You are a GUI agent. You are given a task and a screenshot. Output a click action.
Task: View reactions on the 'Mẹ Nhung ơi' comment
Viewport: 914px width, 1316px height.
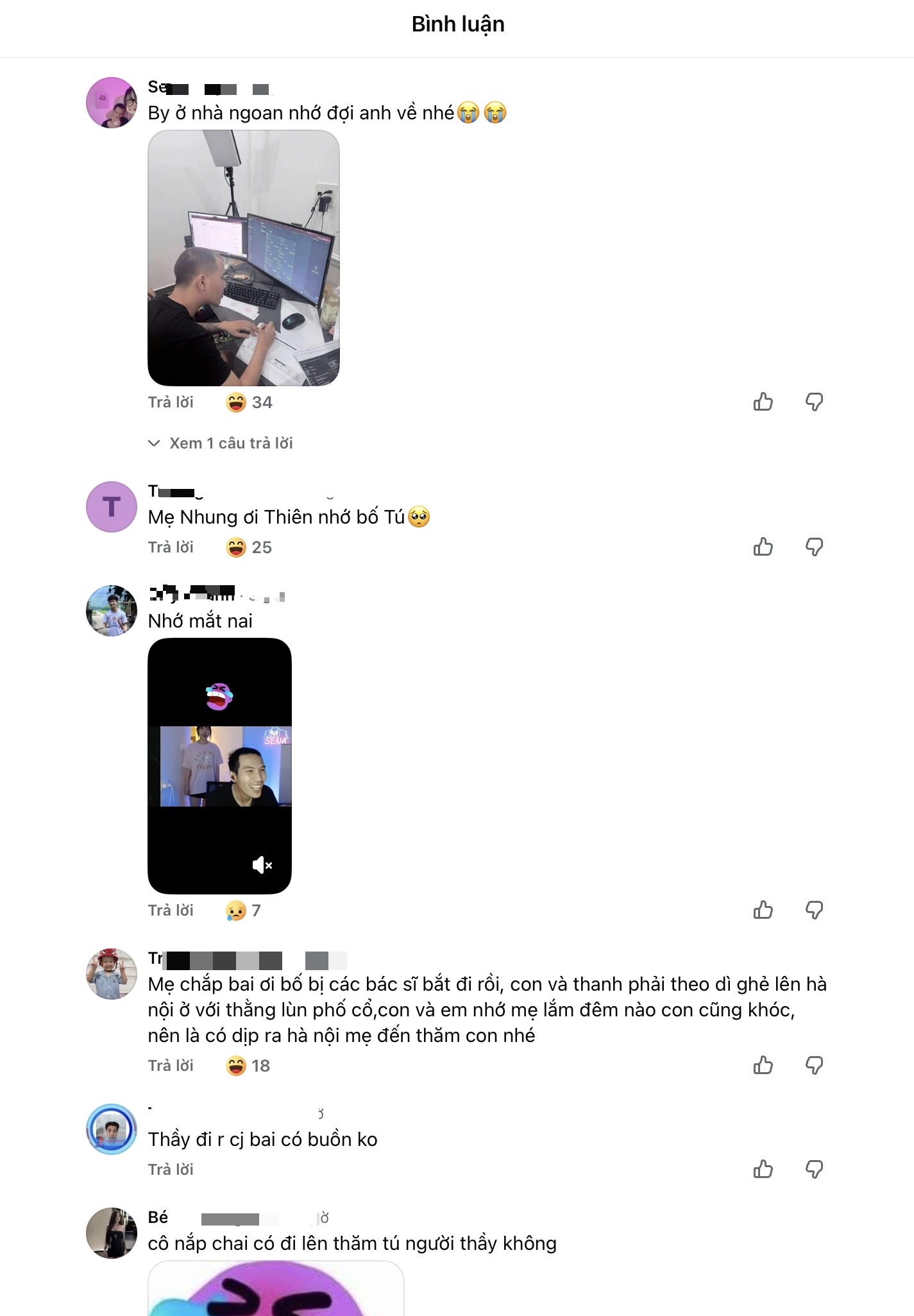pos(249,547)
